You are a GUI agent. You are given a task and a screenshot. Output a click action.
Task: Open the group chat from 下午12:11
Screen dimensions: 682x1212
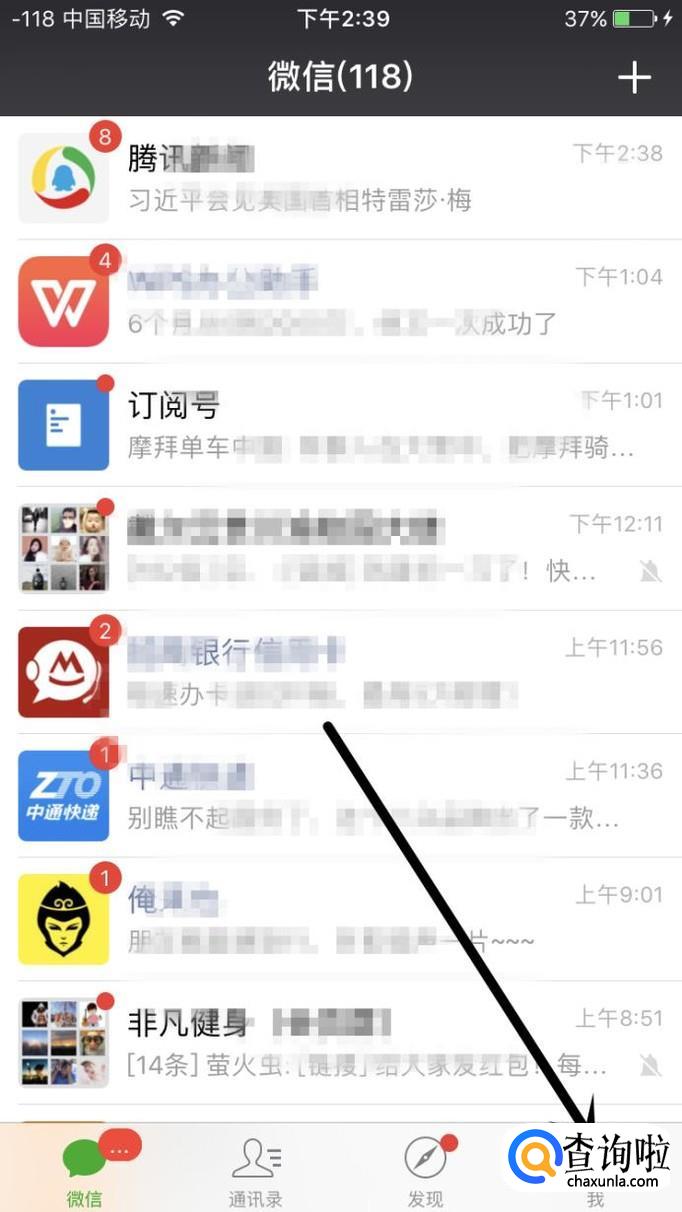tap(341, 549)
